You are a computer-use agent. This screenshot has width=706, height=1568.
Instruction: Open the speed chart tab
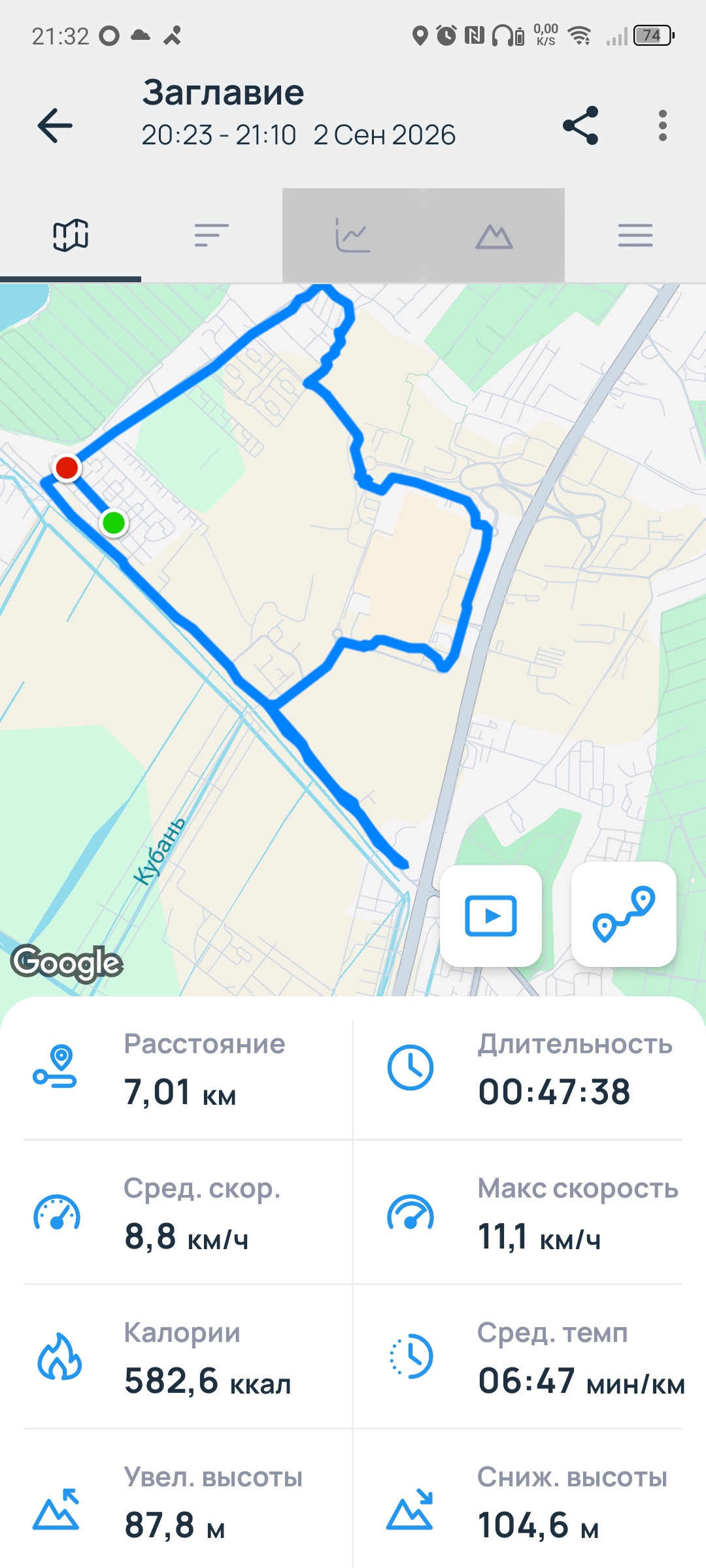click(353, 235)
